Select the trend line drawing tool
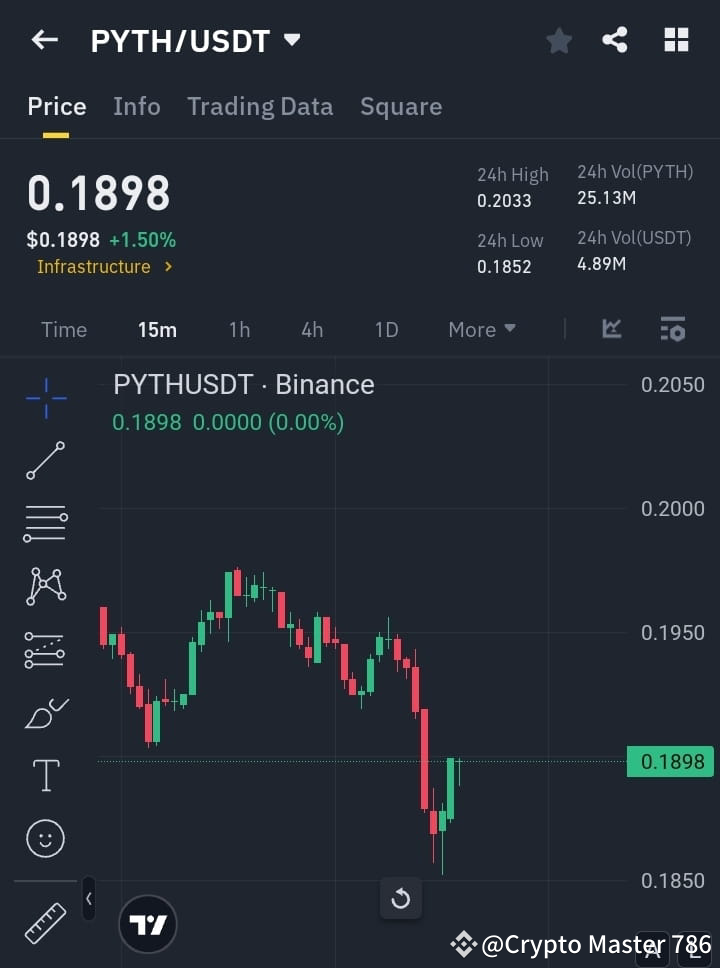 (x=44, y=461)
